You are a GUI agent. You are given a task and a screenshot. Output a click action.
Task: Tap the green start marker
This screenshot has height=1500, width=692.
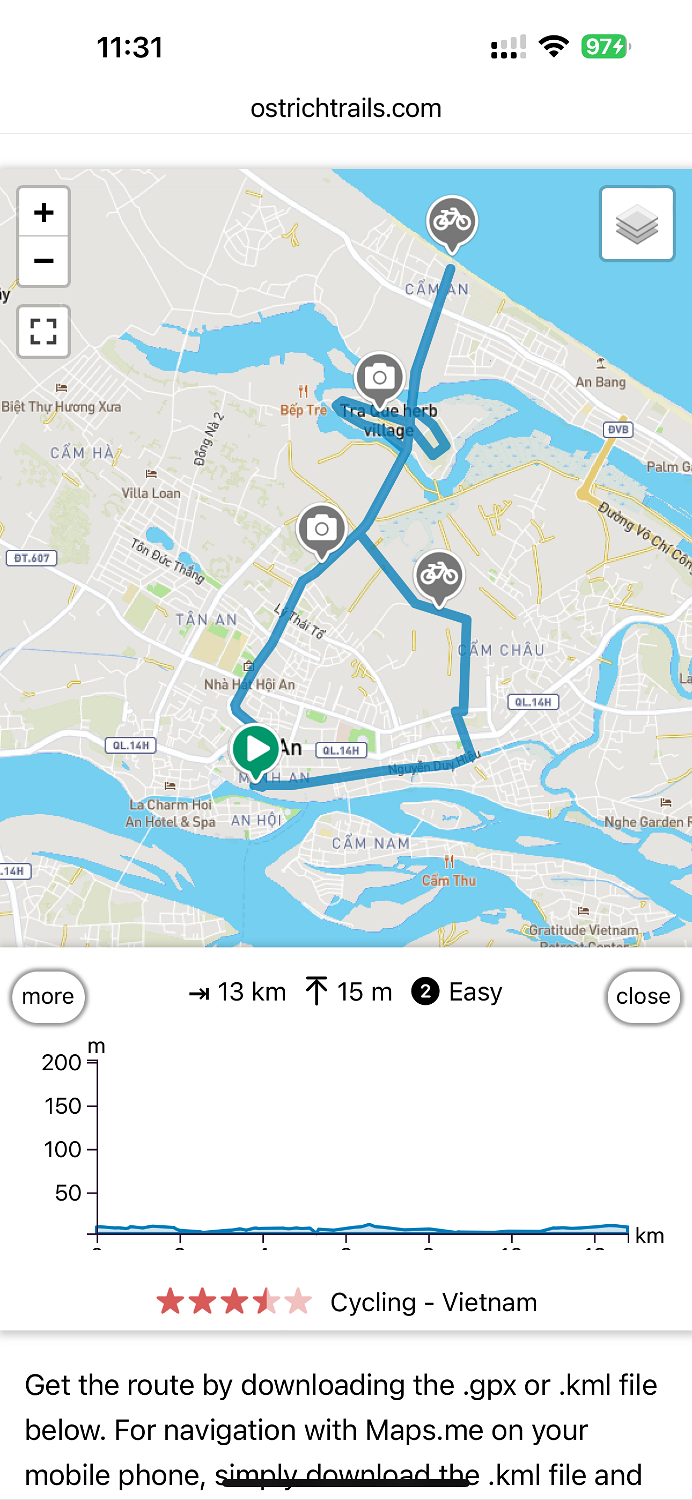(x=255, y=749)
